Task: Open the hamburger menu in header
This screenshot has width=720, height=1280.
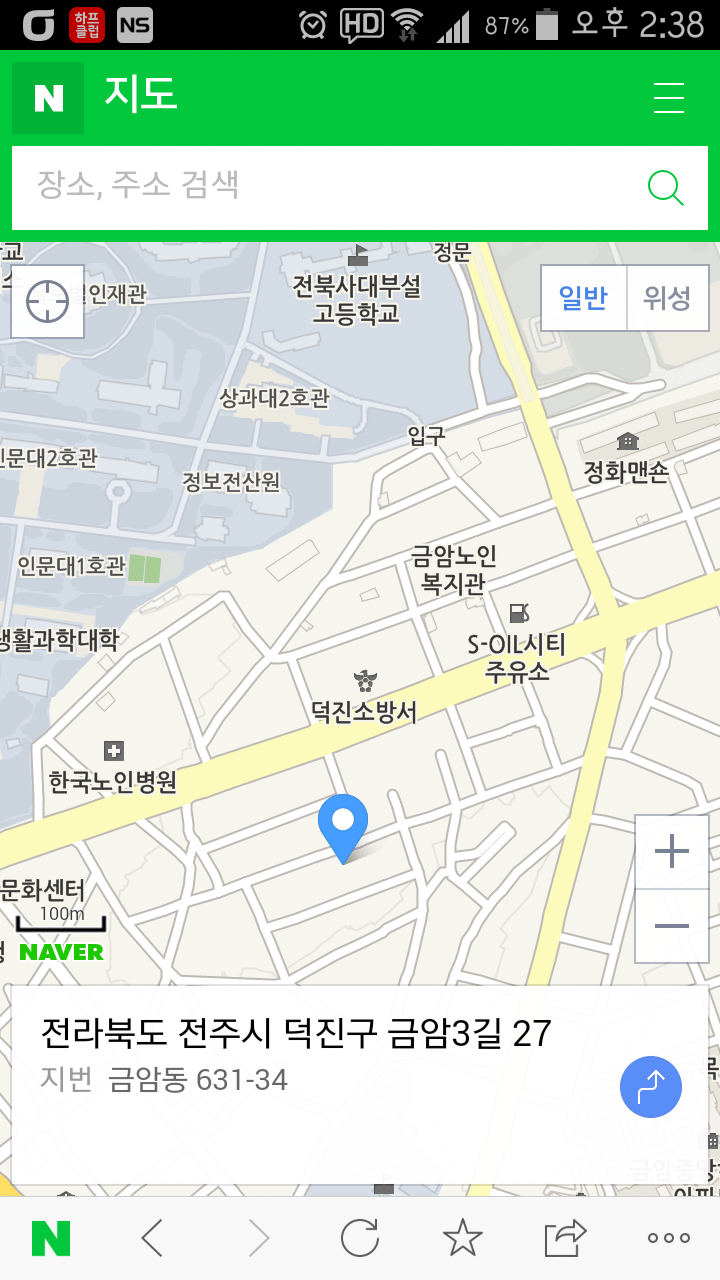Action: (x=668, y=98)
